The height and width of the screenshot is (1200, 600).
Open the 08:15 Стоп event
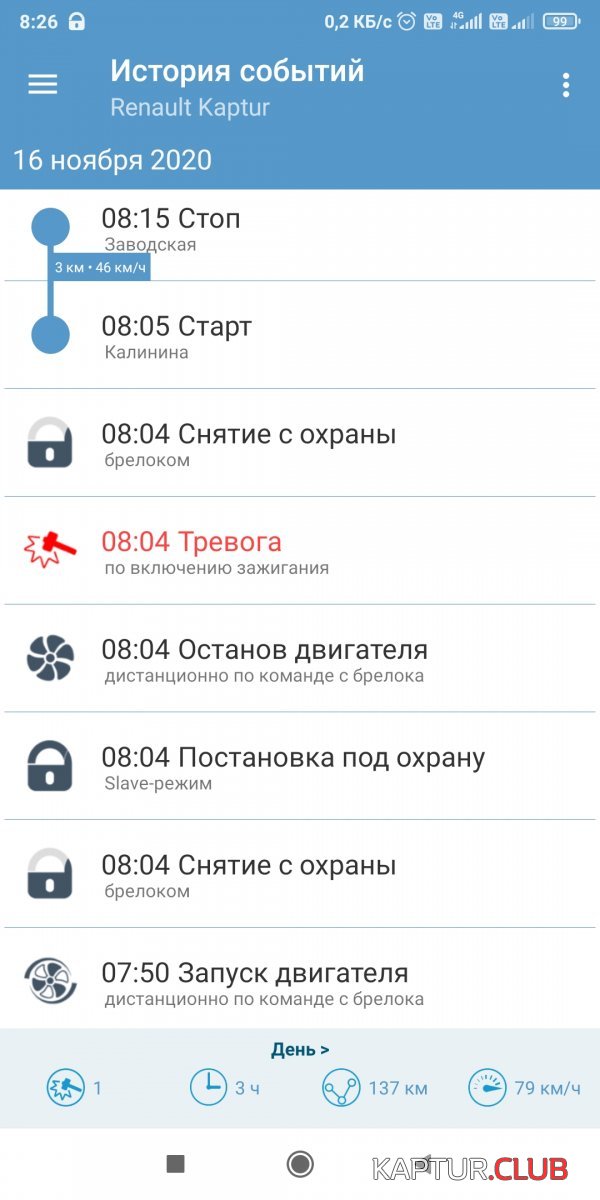click(x=300, y=229)
